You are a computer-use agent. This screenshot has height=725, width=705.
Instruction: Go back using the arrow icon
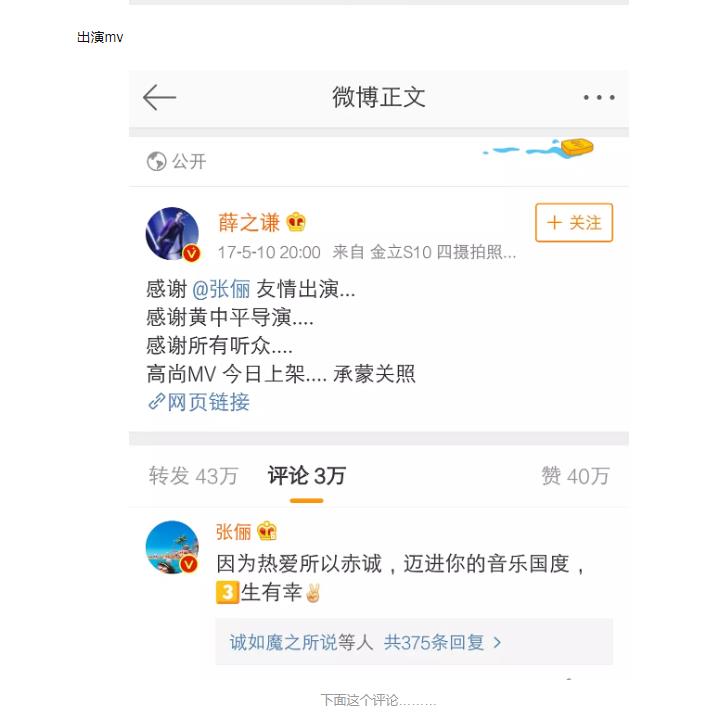(159, 97)
